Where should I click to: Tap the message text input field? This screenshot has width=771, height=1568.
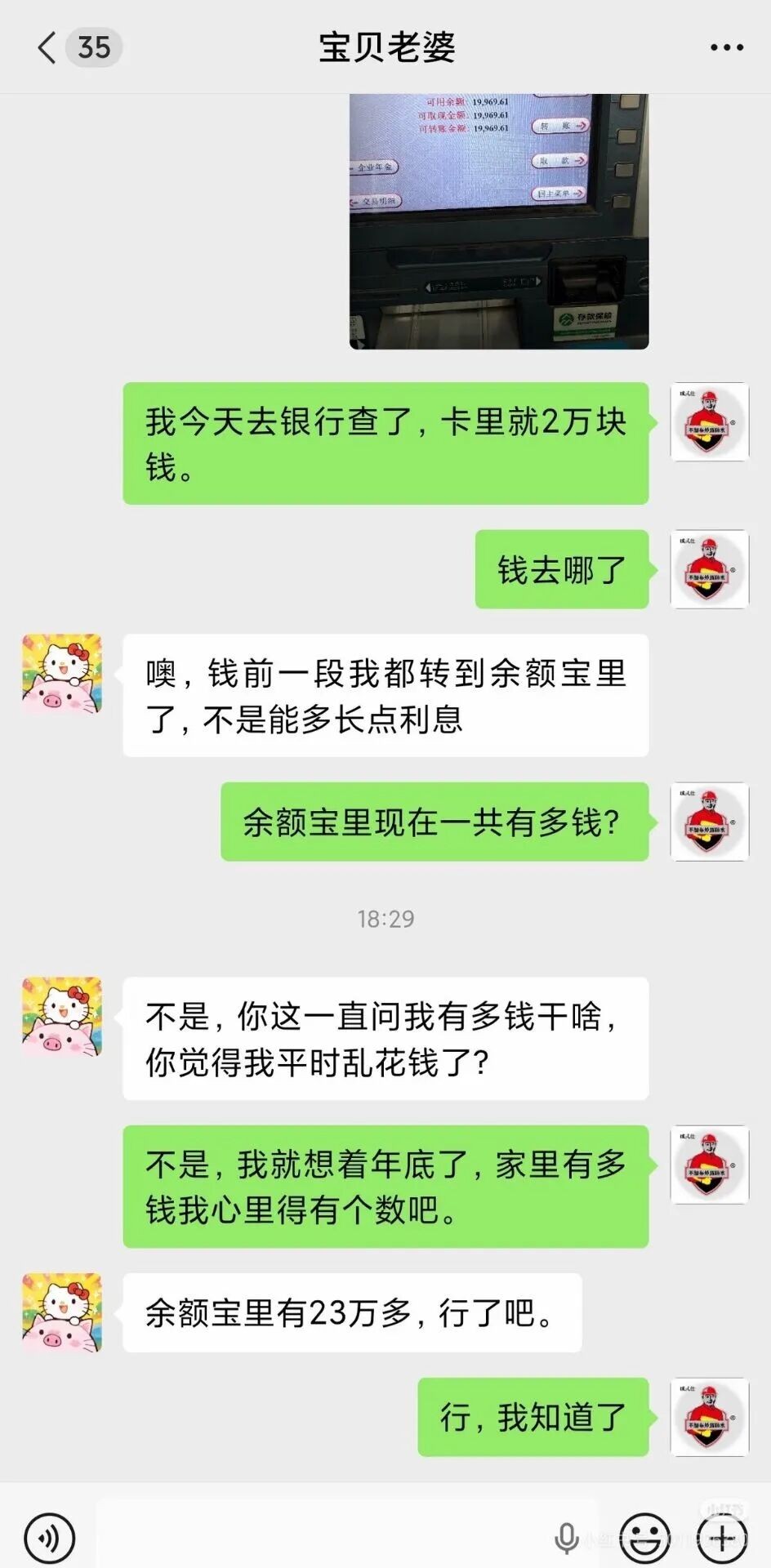click(x=327, y=1537)
